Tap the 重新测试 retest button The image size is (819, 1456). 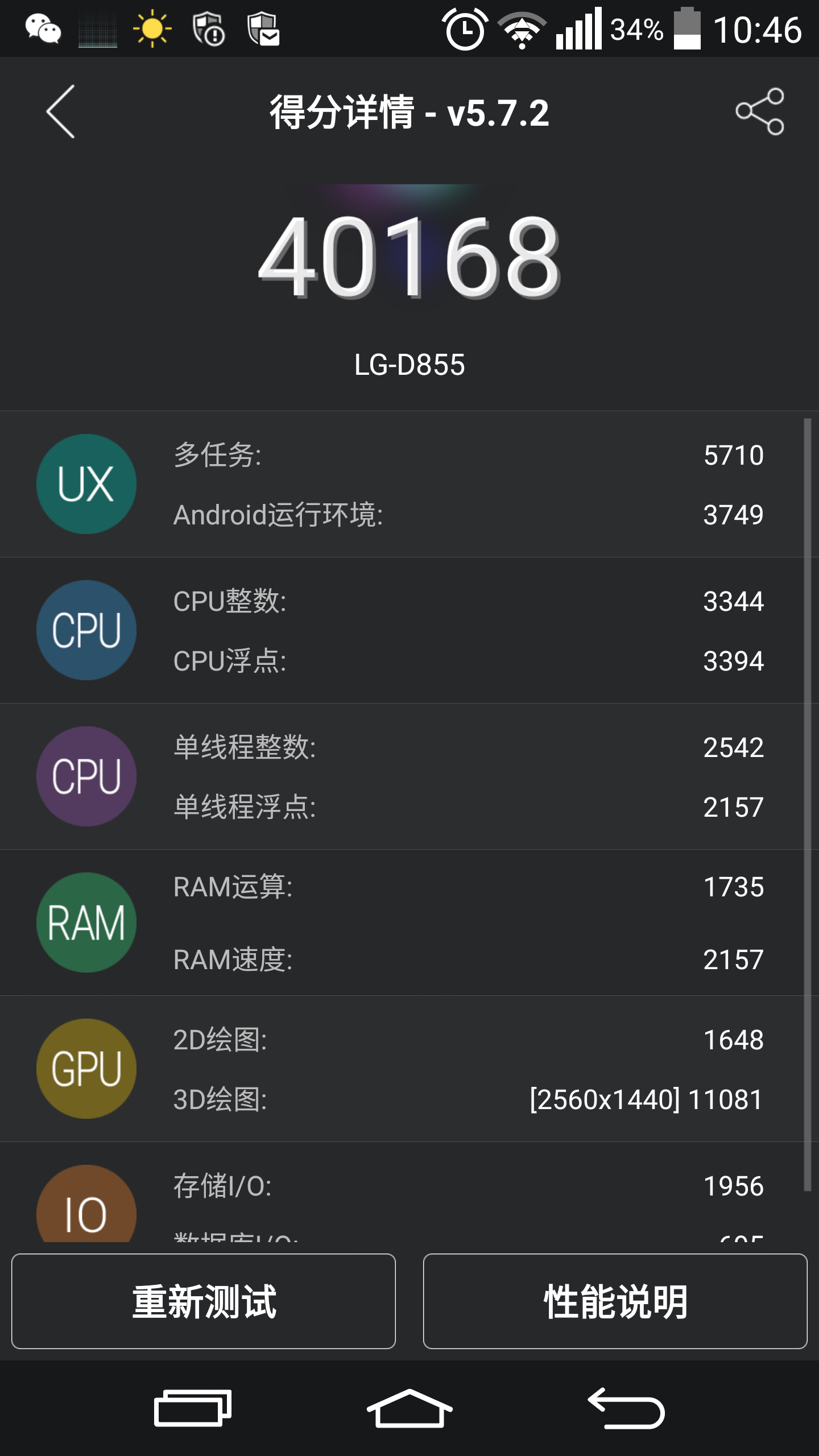204,1301
